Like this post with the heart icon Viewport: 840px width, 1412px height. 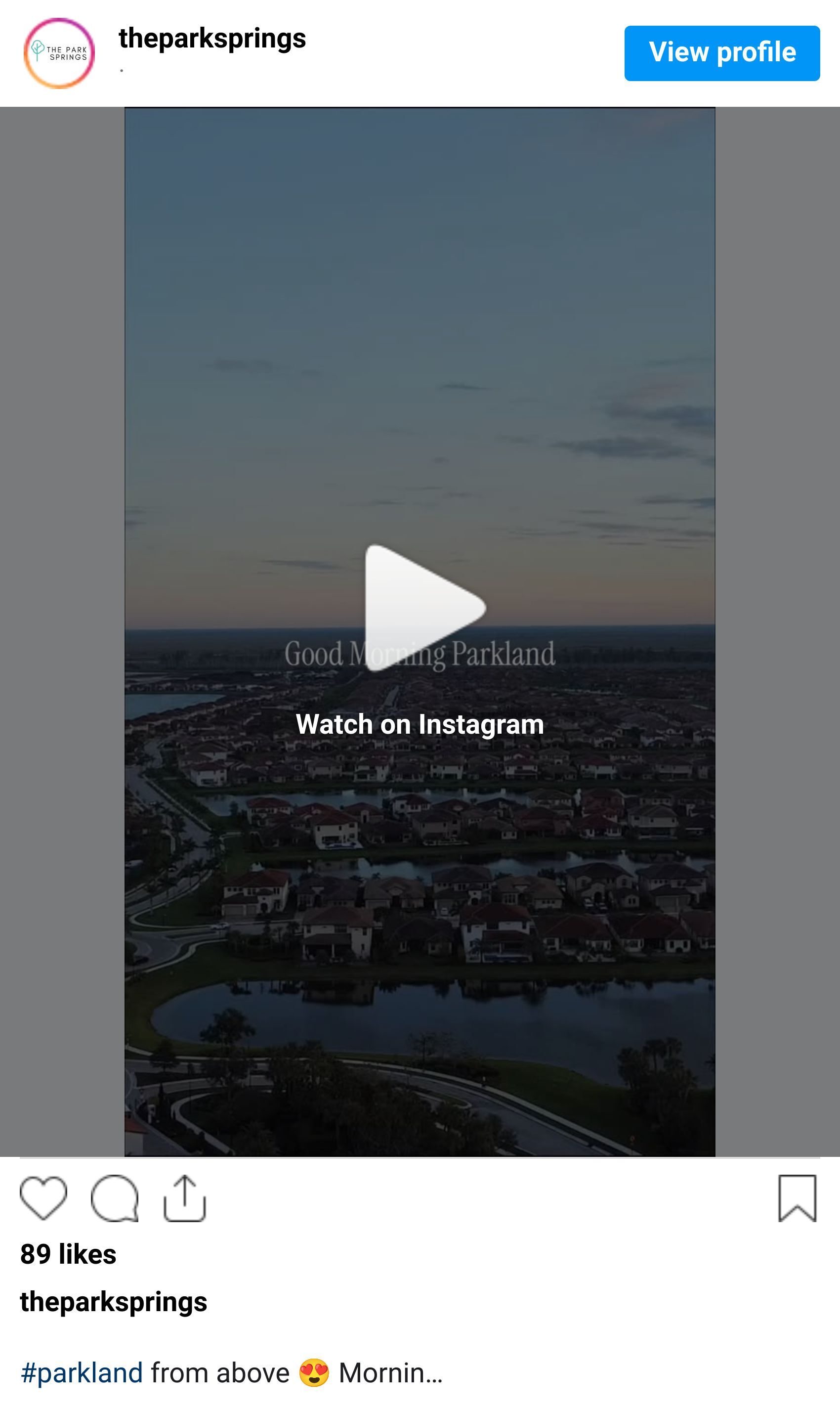click(x=43, y=1197)
